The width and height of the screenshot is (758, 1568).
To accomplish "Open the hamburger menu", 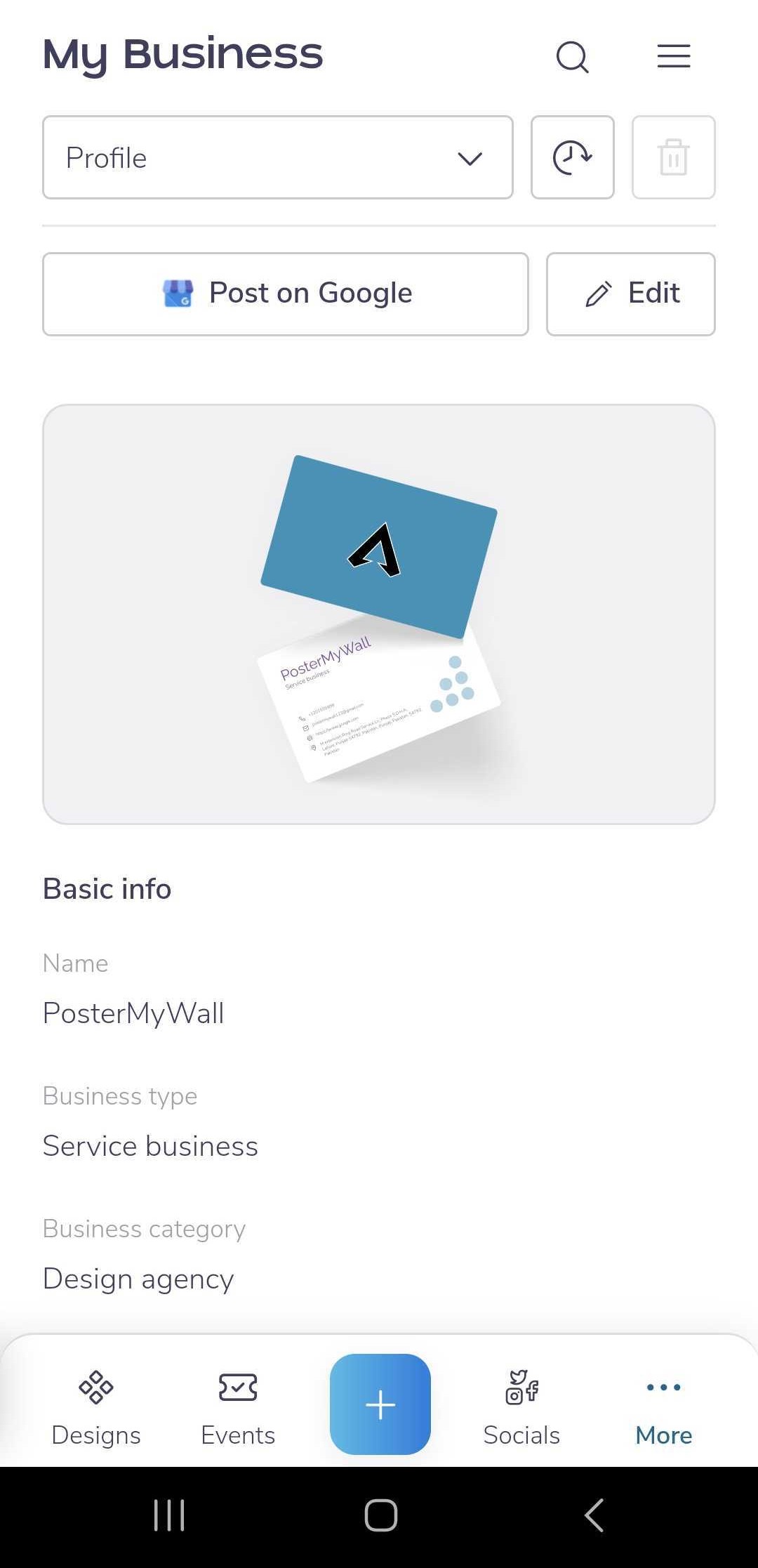I will pos(673,56).
